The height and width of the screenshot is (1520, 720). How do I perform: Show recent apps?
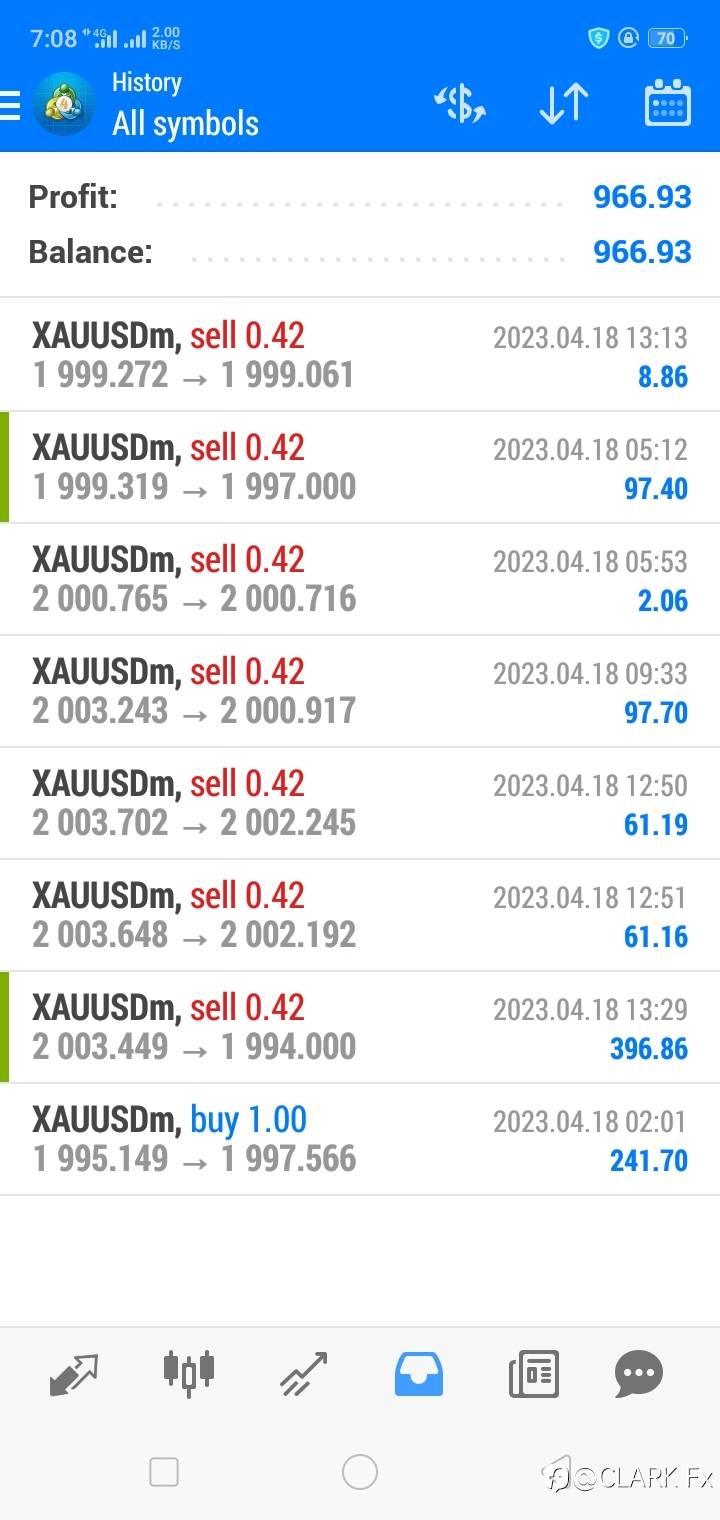[164, 1472]
